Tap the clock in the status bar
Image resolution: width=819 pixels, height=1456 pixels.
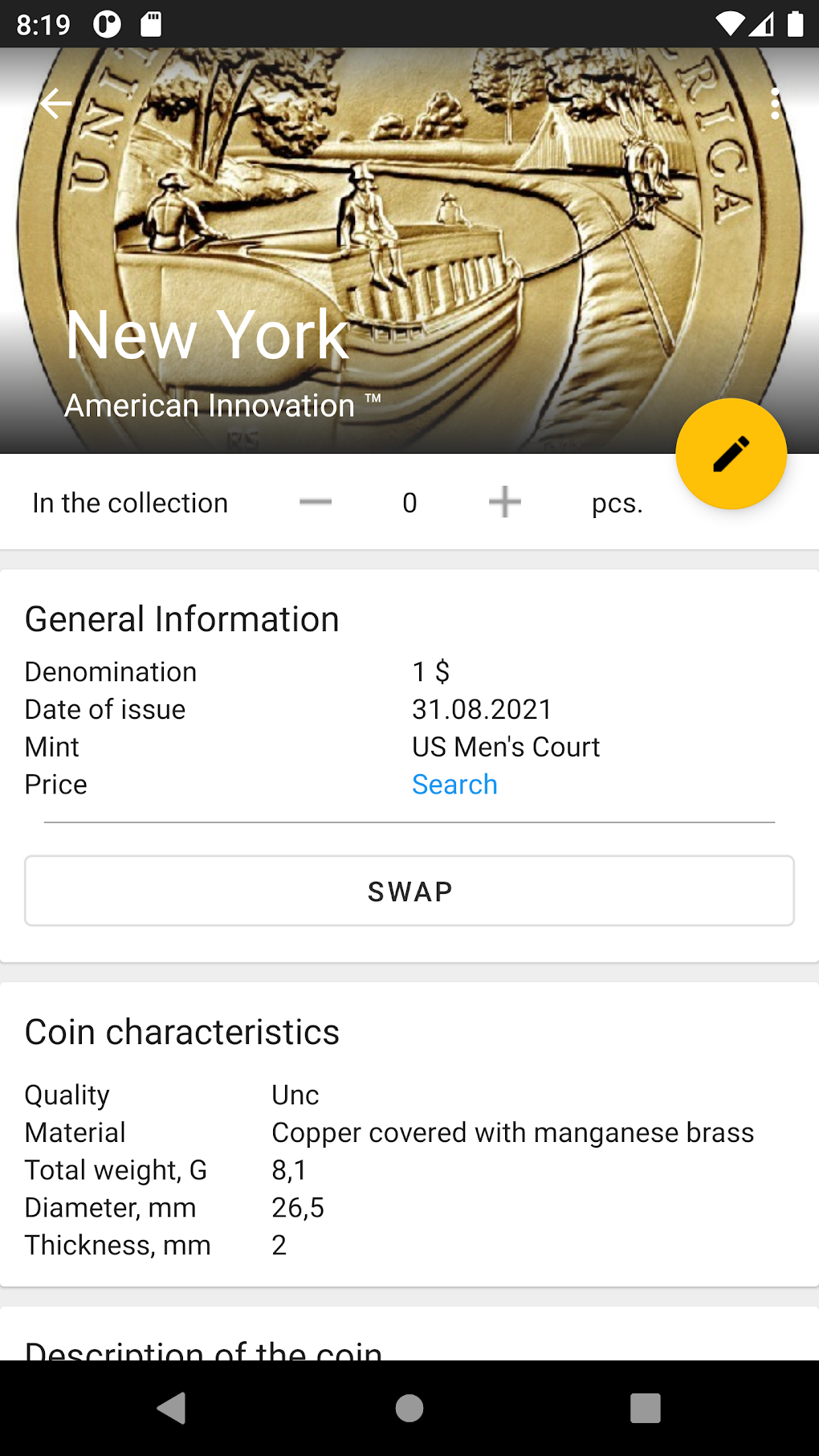[44, 24]
